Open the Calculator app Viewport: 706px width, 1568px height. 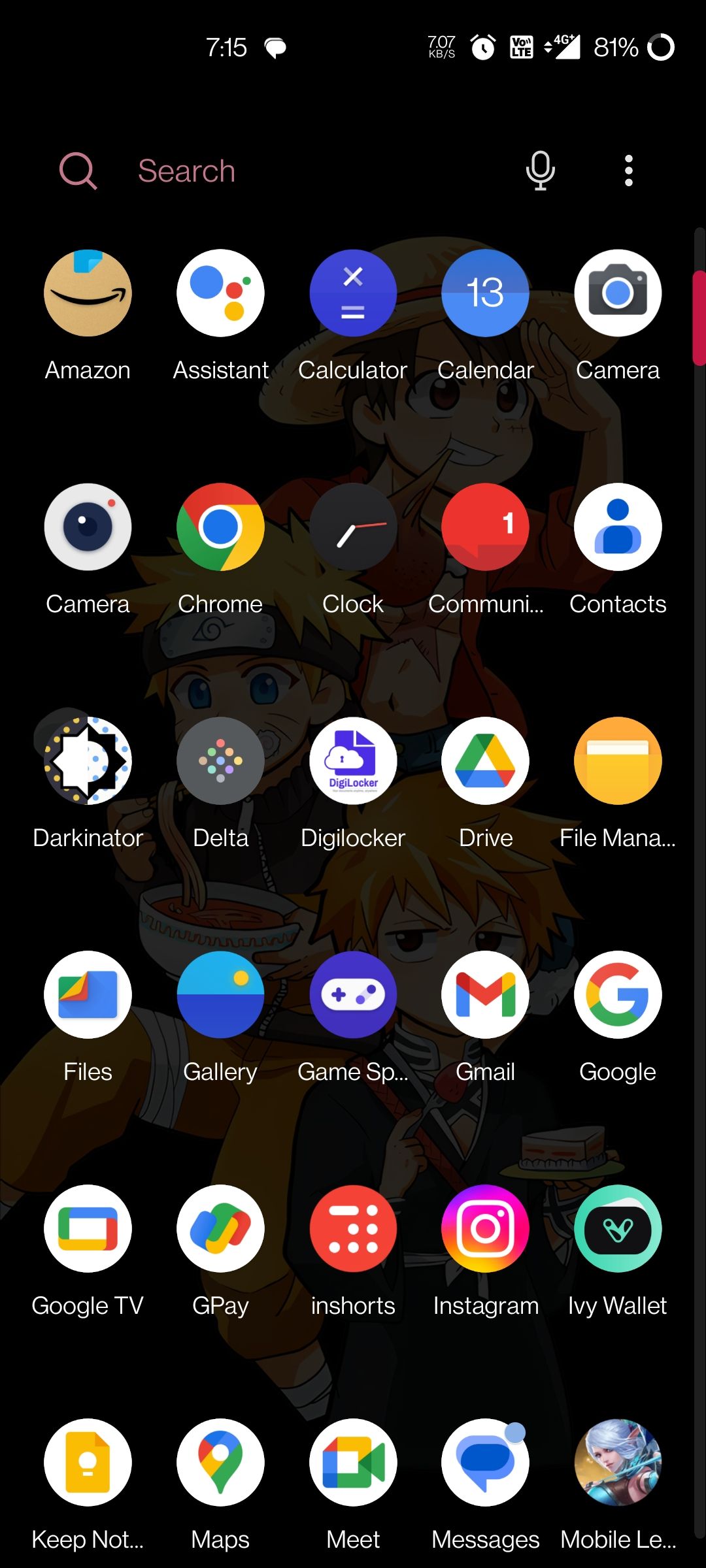coord(352,293)
